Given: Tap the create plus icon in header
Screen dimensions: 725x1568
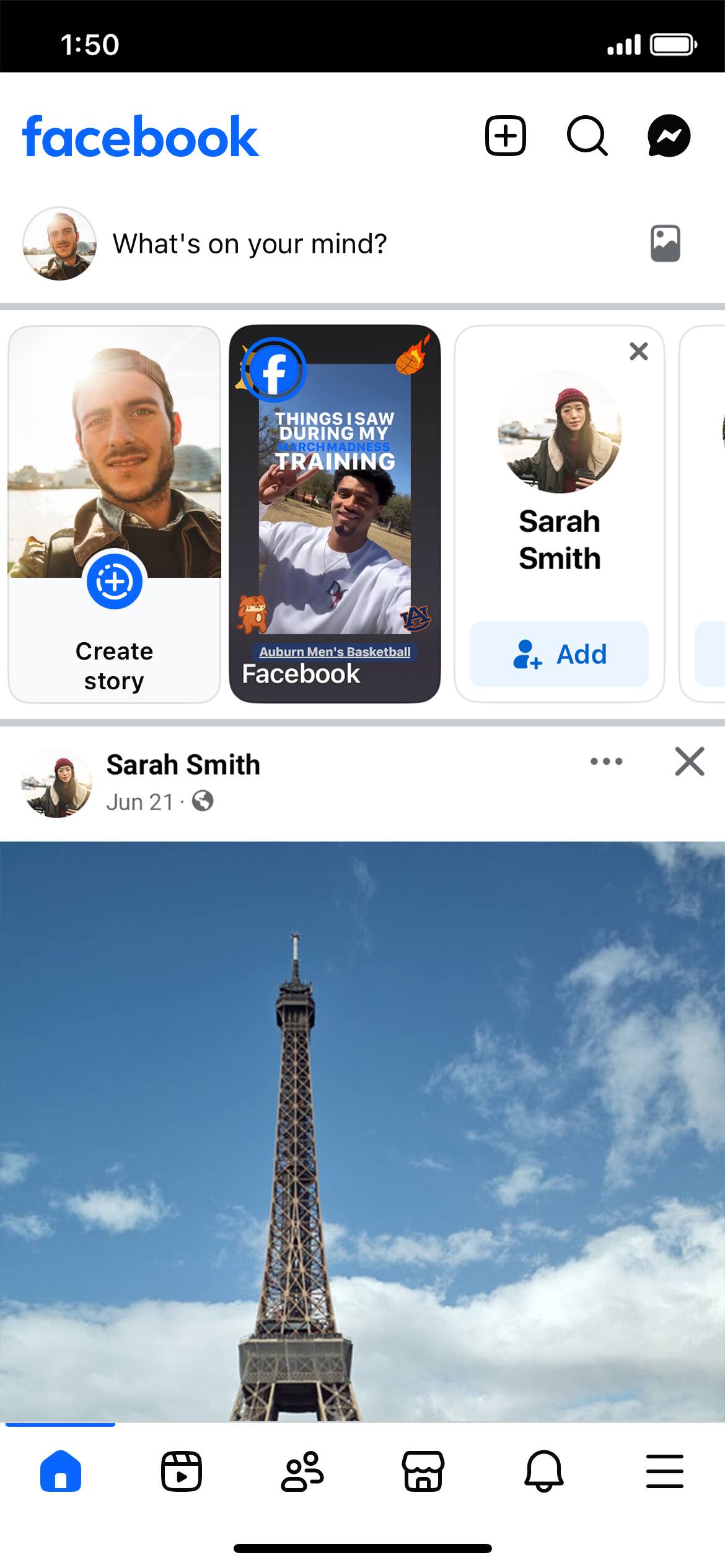Looking at the screenshot, I should 505,136.
